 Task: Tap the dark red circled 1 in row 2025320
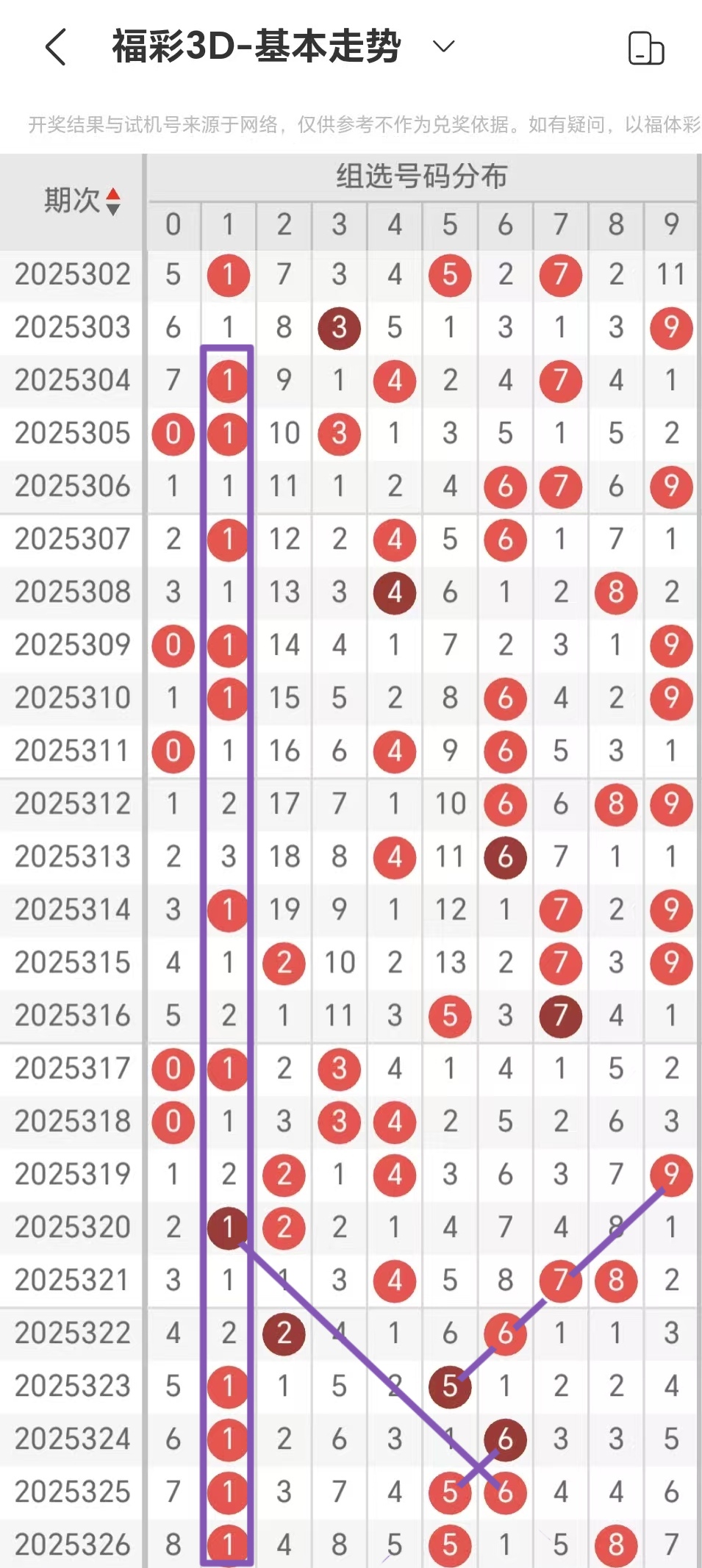point(228,1226)
